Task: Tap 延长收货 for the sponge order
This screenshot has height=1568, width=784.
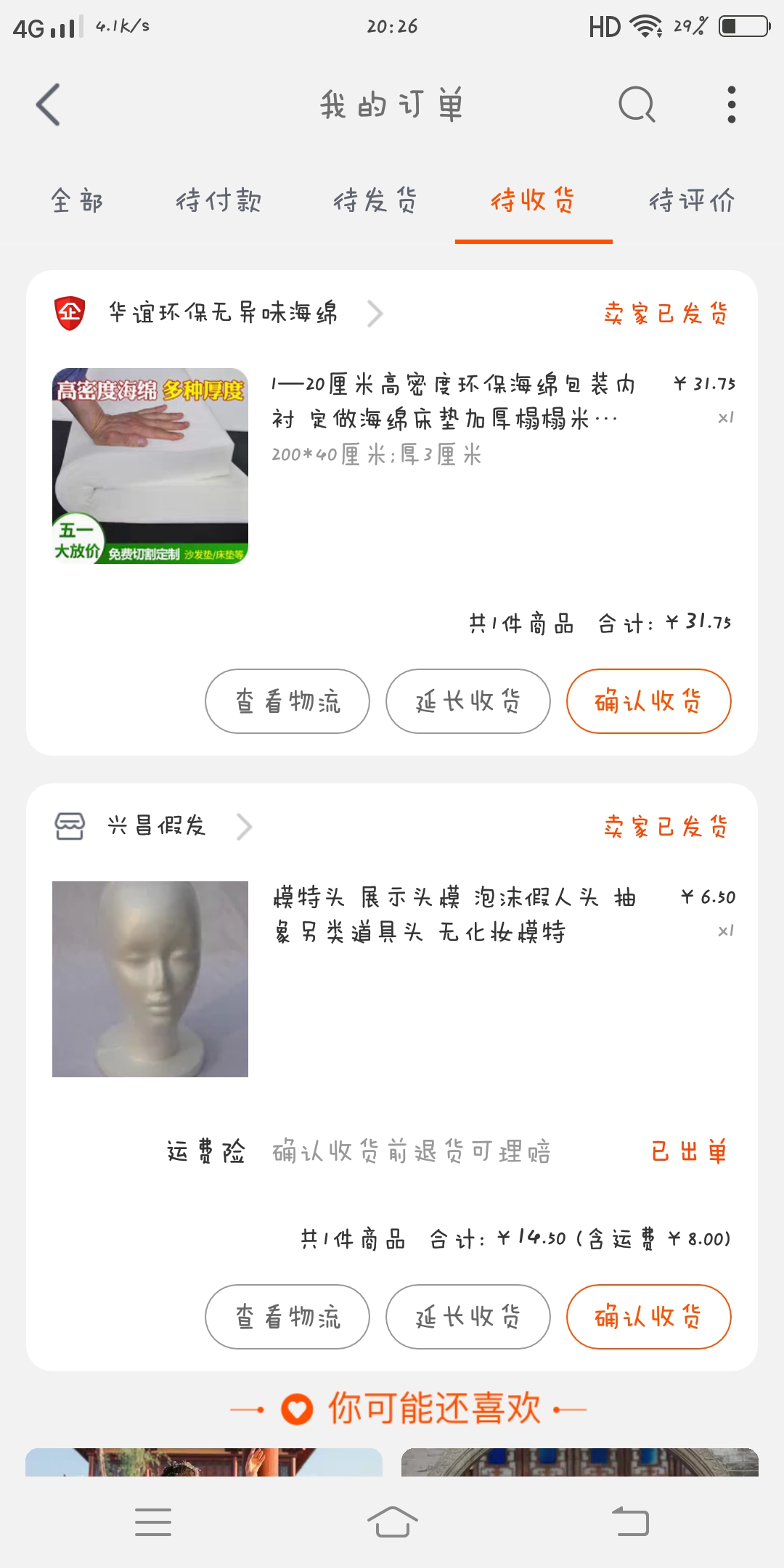Action: click(x=467, y=701)
